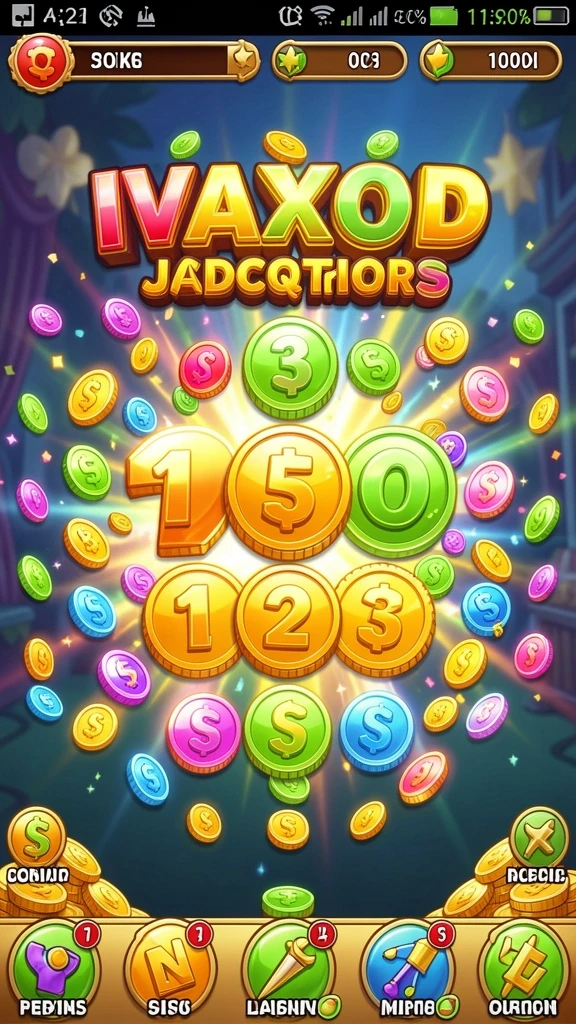This screenshot has height=1024, width=576.
Task: Tap the green dollar coin button above the bottom bar
Action: (x=37, y=838)
